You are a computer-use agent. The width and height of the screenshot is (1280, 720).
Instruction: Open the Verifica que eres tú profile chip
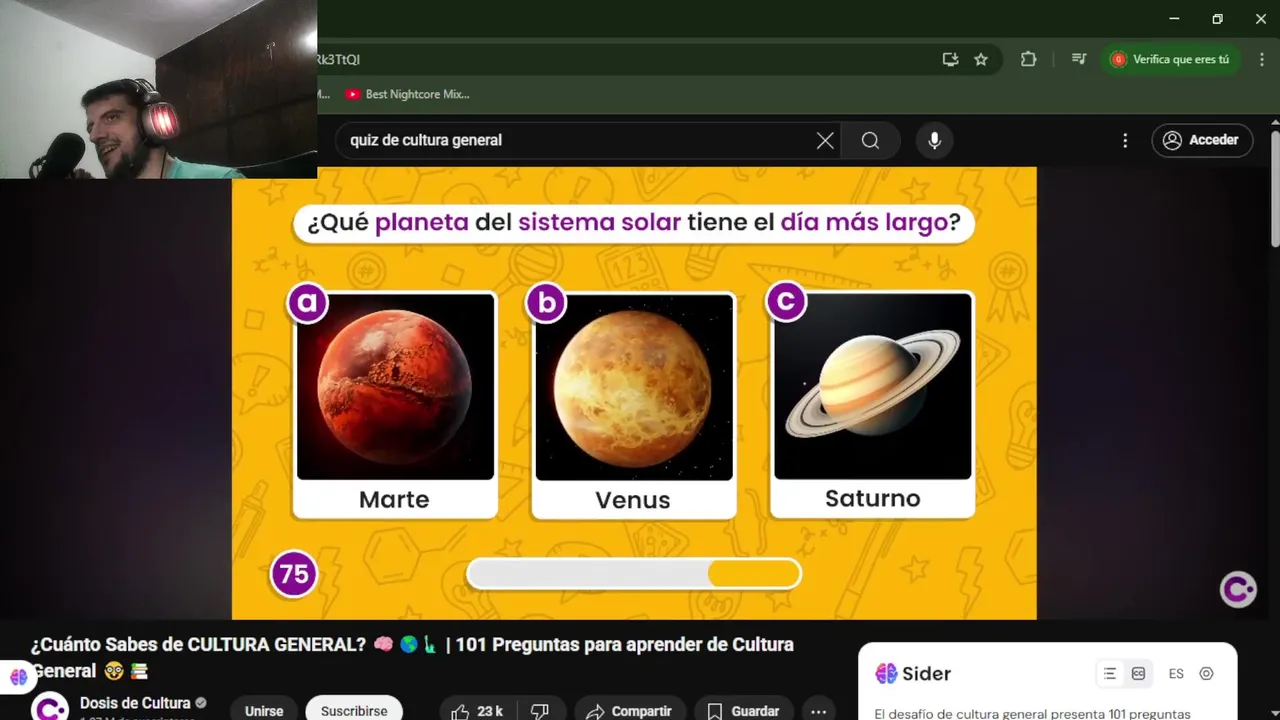pyautogui.click(x=1170, y=59)
